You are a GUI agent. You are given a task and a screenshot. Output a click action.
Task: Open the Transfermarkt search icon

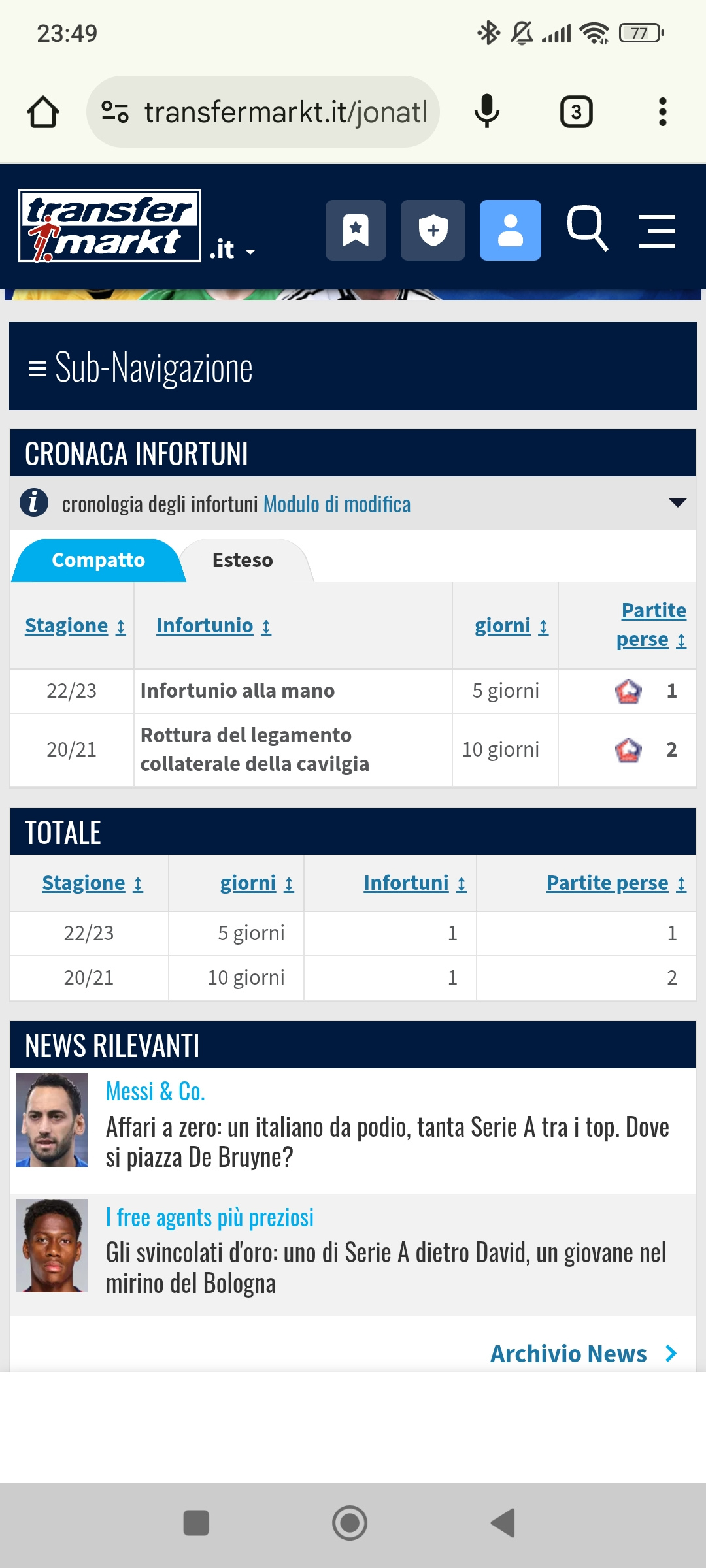[588, 229]
